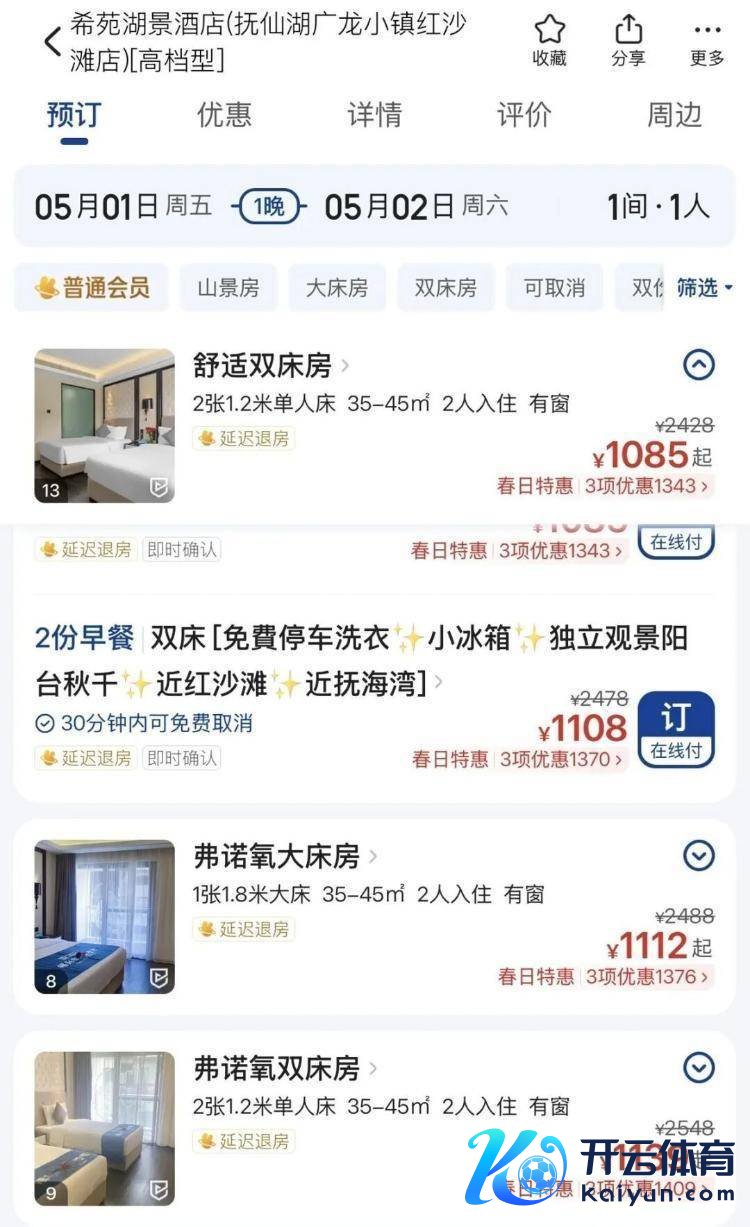Filter rooms by 双床房
Image resolution: width=750 pixels, height=1227 pixels.
coord(445,289)
